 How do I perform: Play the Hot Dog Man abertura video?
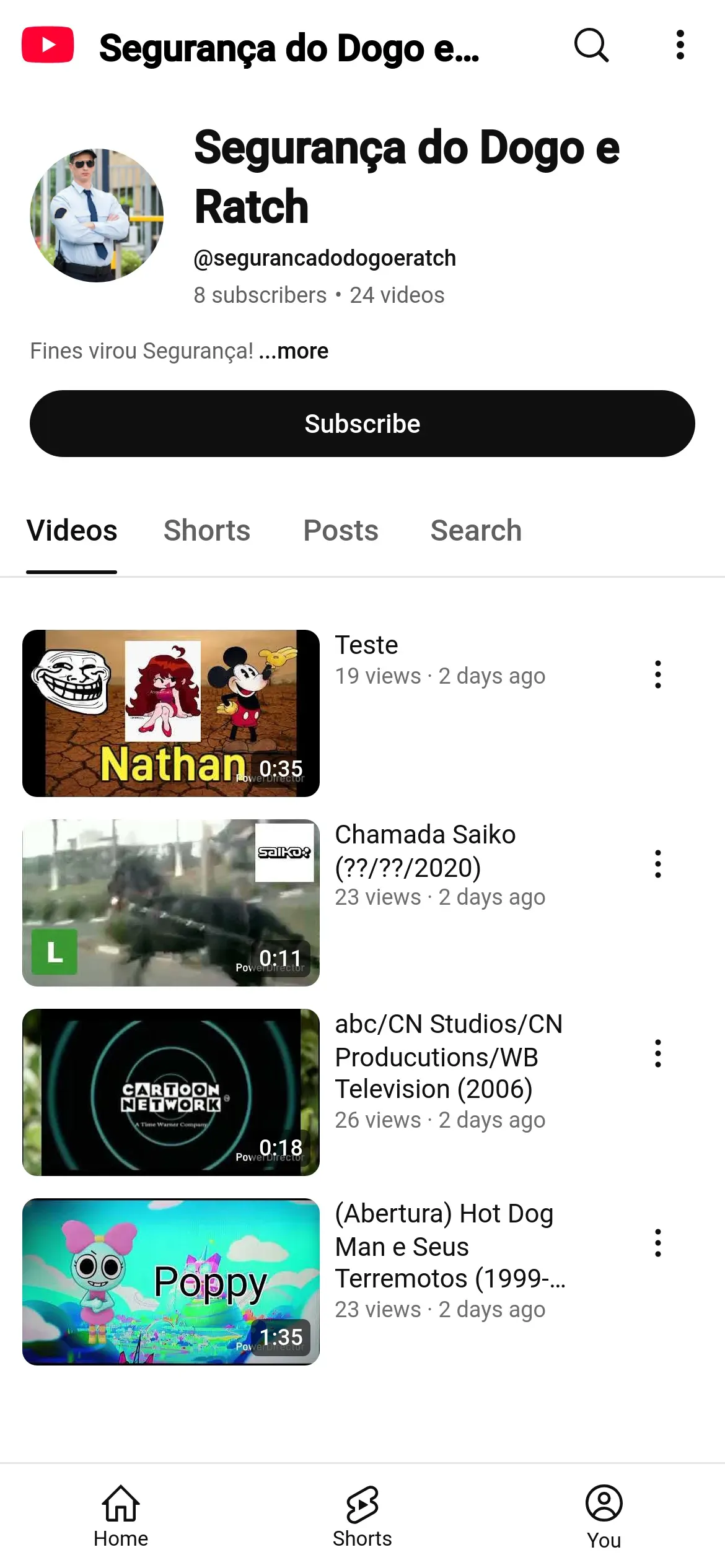(171, 1282)
